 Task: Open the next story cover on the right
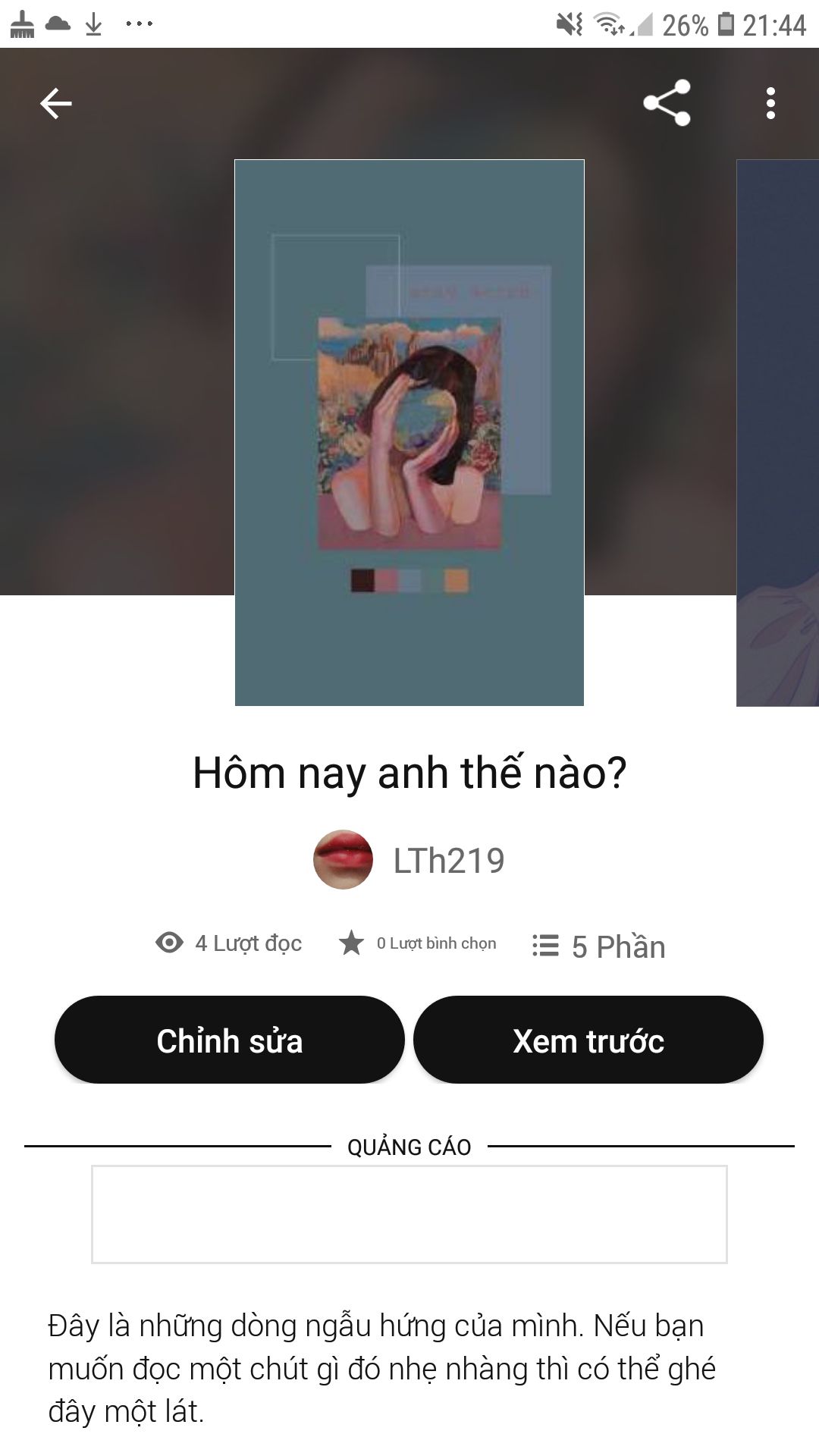(778, 432)
